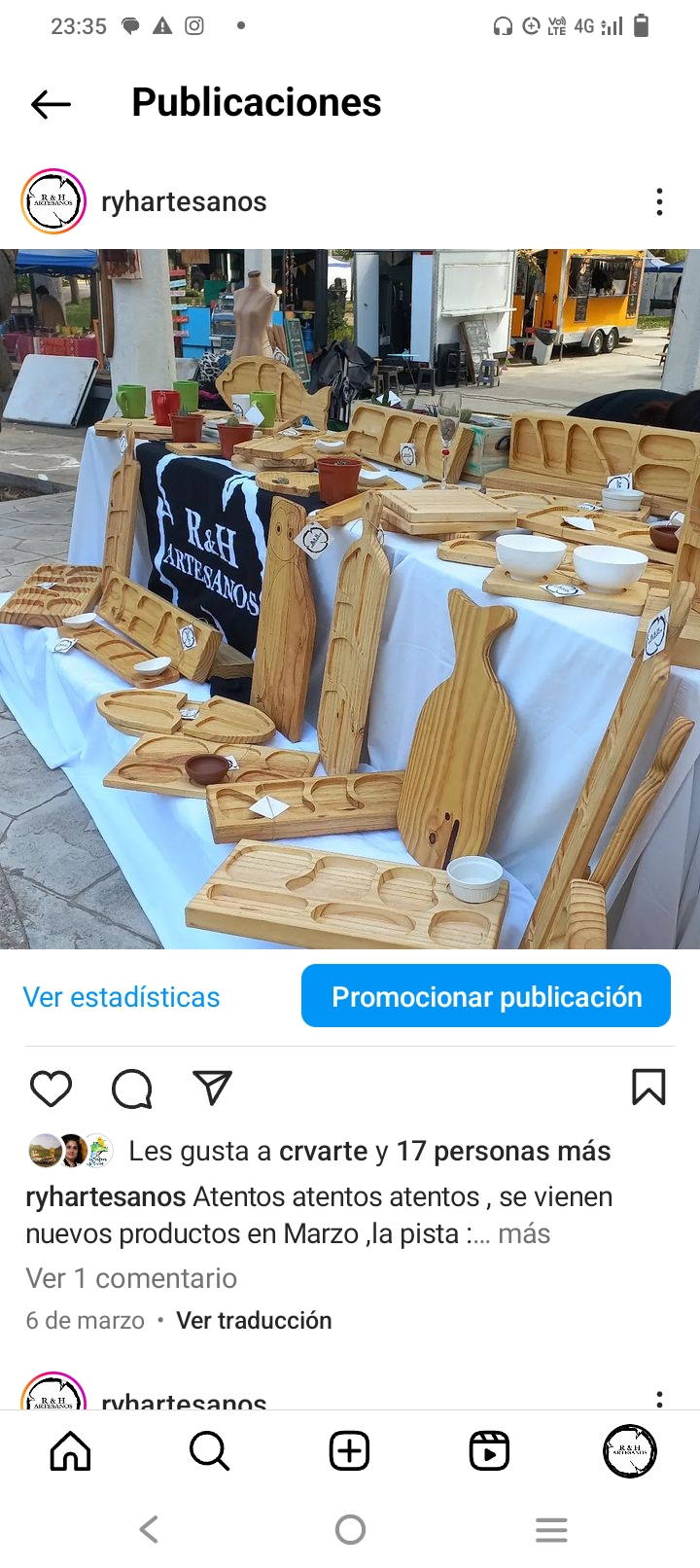Image resolution: width=700 pixels, height=1568 pixels.
Task: Open the Search tab
Action: tap(209, 1451)
